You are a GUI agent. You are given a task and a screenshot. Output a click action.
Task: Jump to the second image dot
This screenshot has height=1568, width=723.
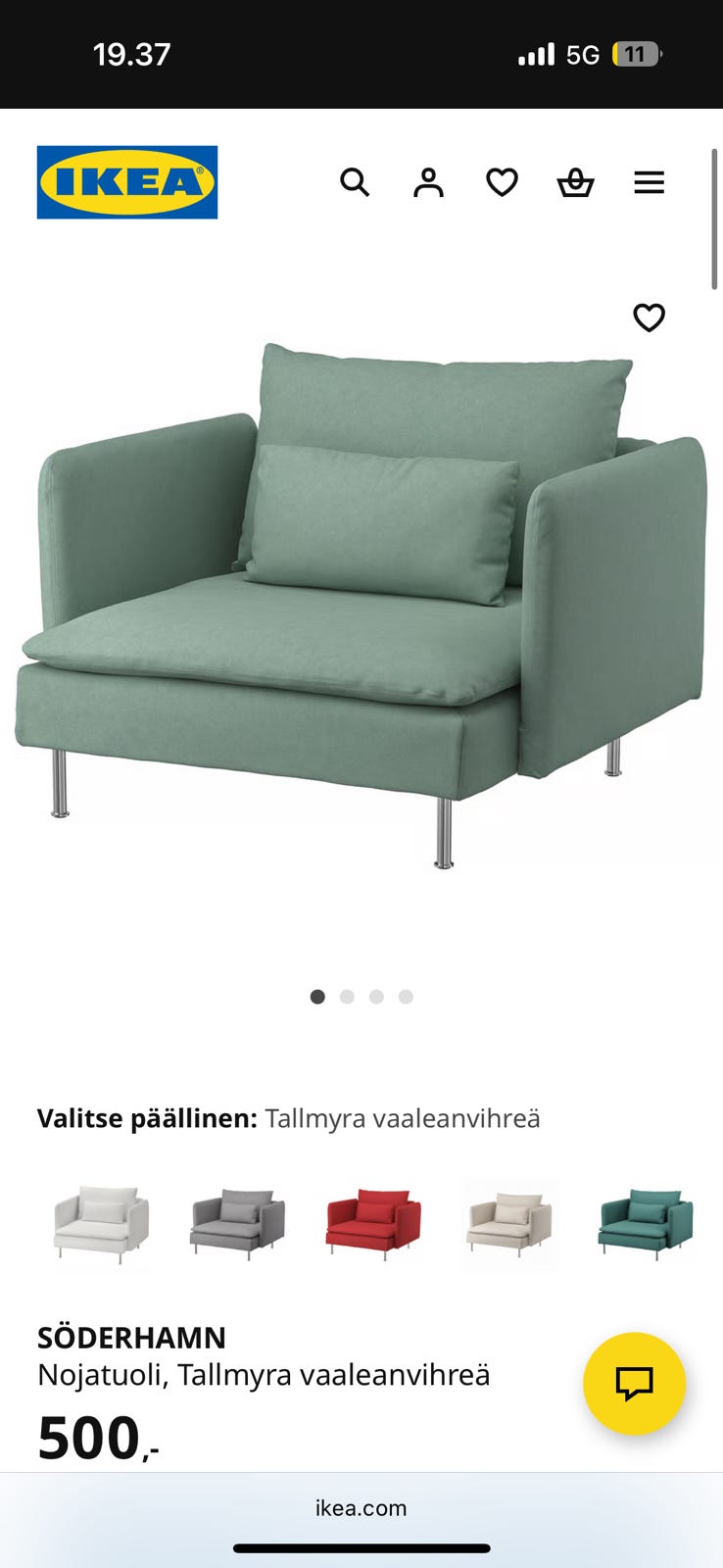[x=347, y=997]
